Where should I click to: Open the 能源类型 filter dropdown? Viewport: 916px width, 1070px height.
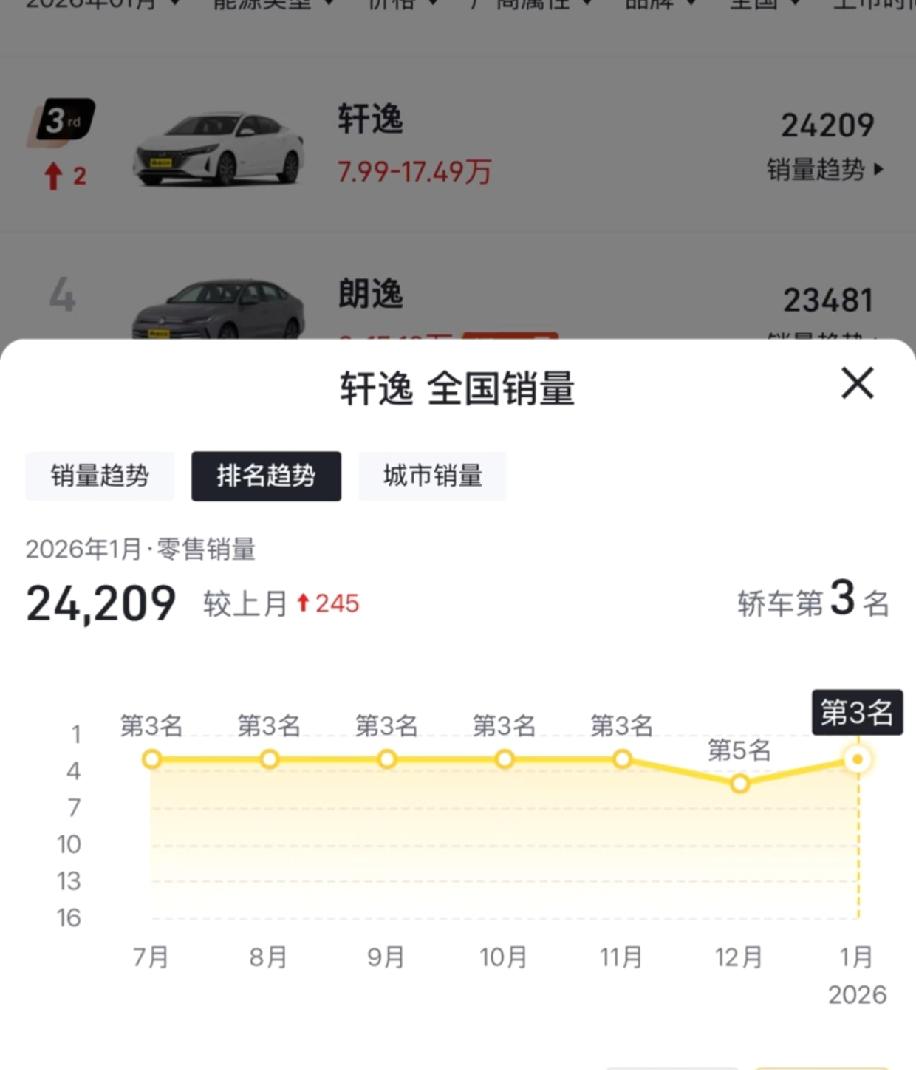click(x=265, y=5)
